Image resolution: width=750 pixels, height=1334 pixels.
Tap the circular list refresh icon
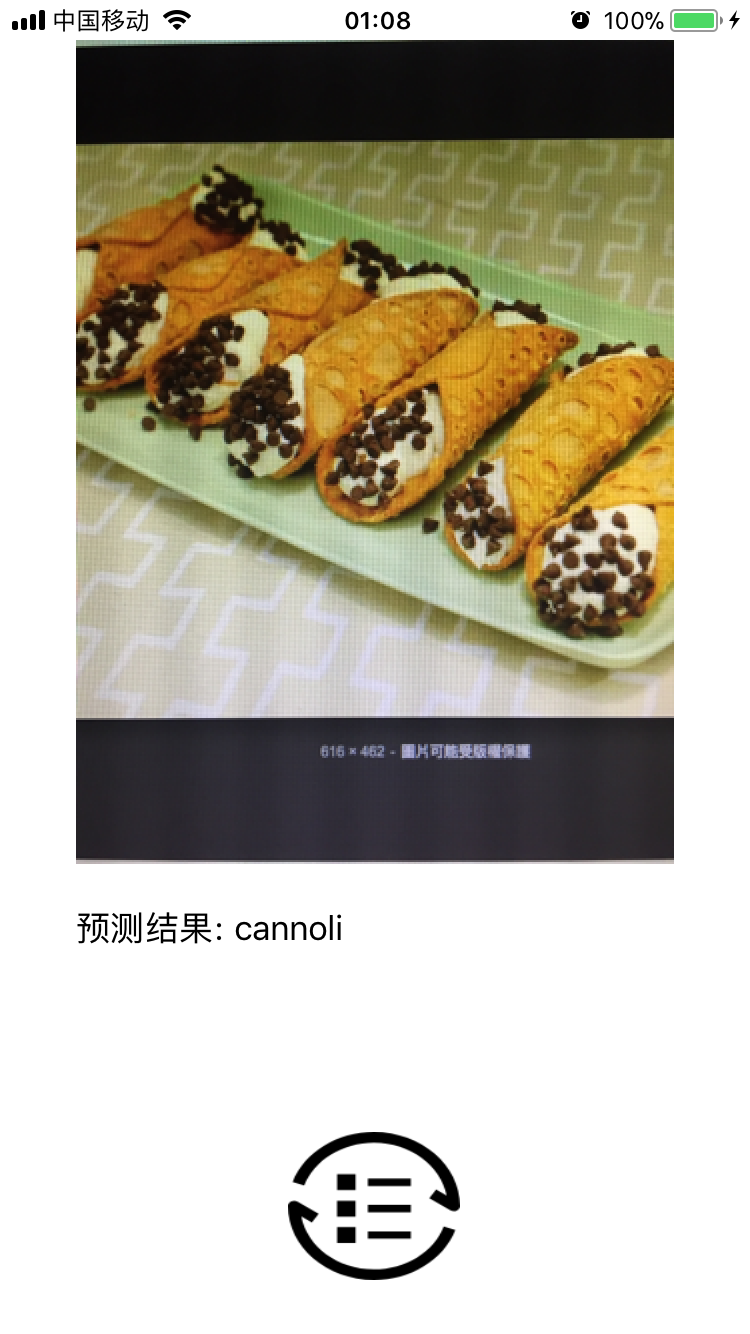point(374,1206)
